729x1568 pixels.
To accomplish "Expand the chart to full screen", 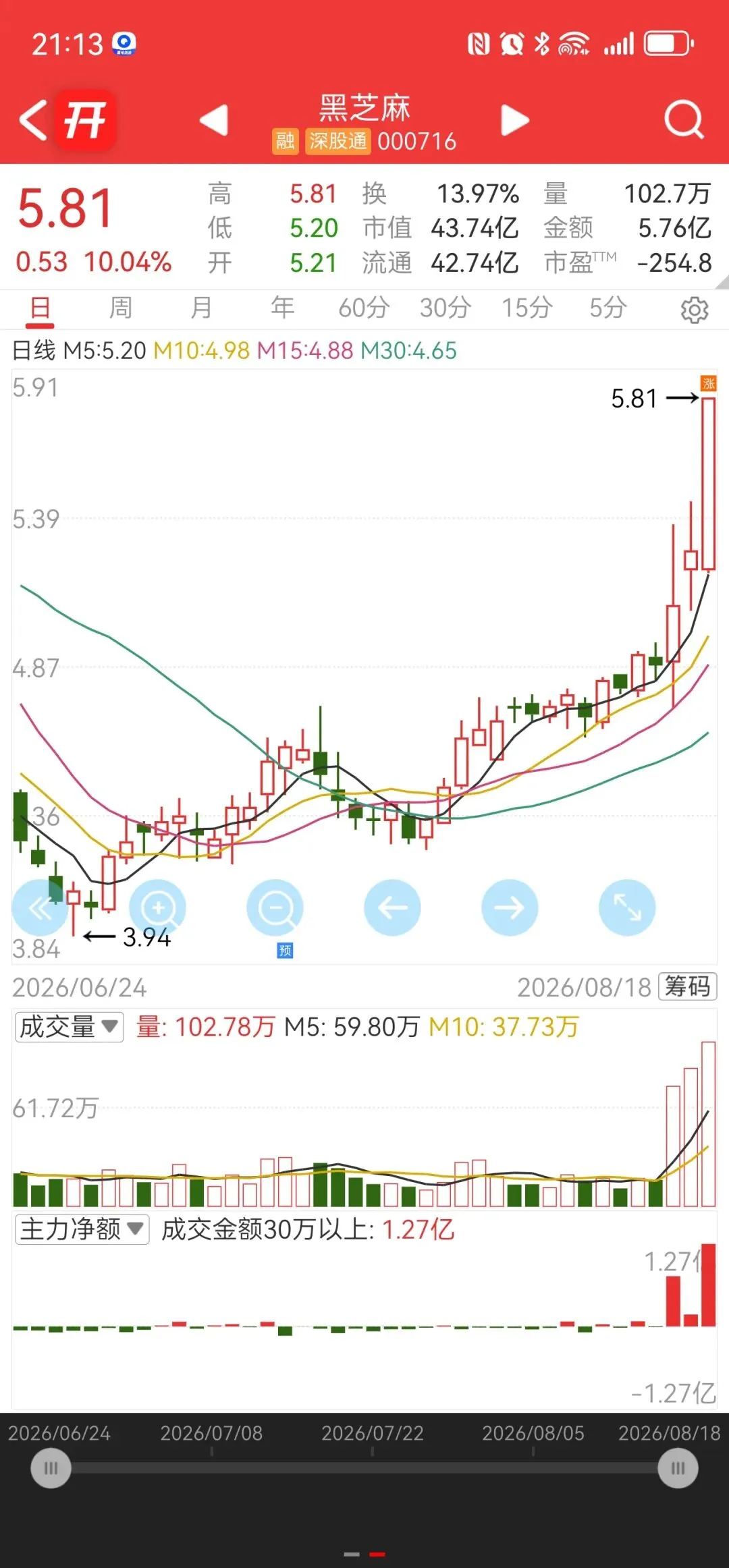I will point(627,907).
